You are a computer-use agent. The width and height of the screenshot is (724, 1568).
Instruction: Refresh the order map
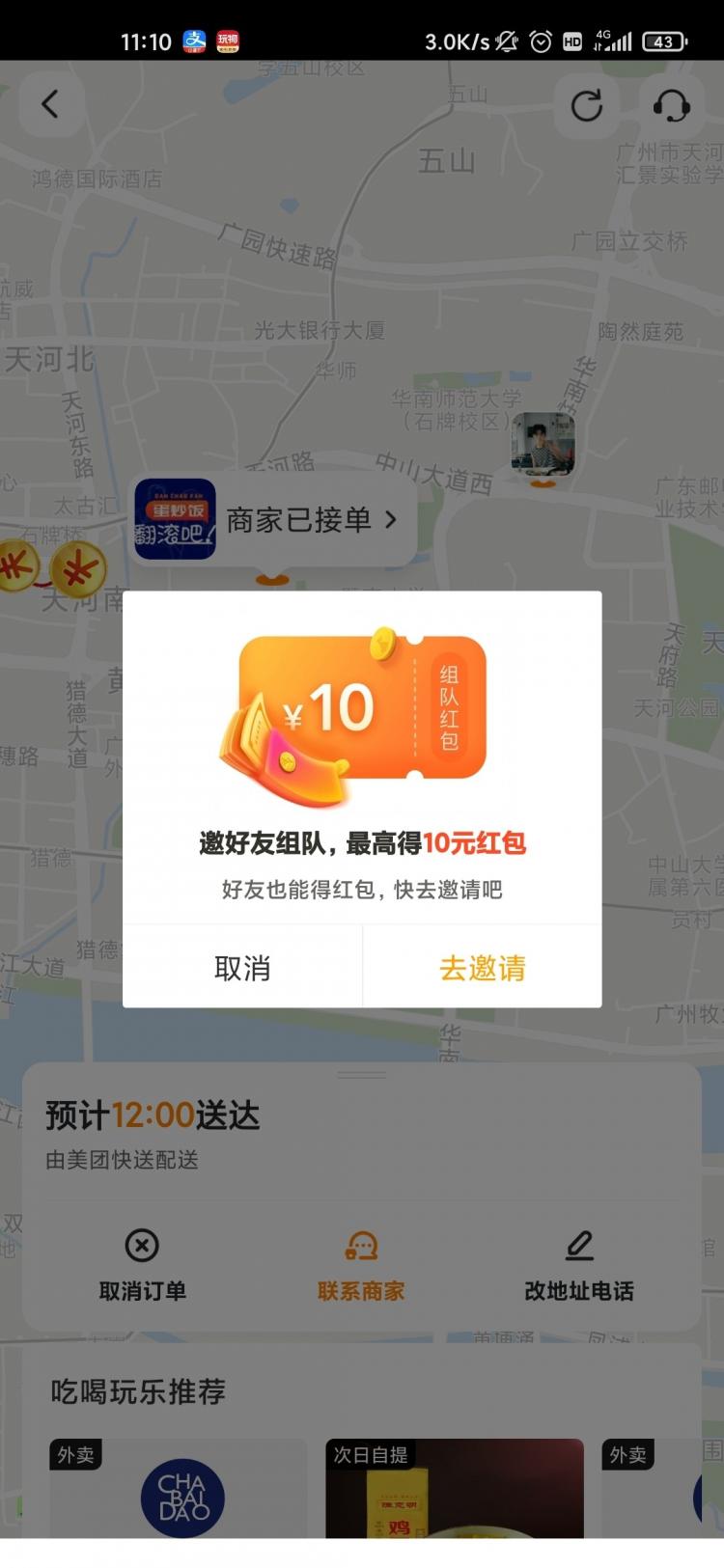point(586,105)
